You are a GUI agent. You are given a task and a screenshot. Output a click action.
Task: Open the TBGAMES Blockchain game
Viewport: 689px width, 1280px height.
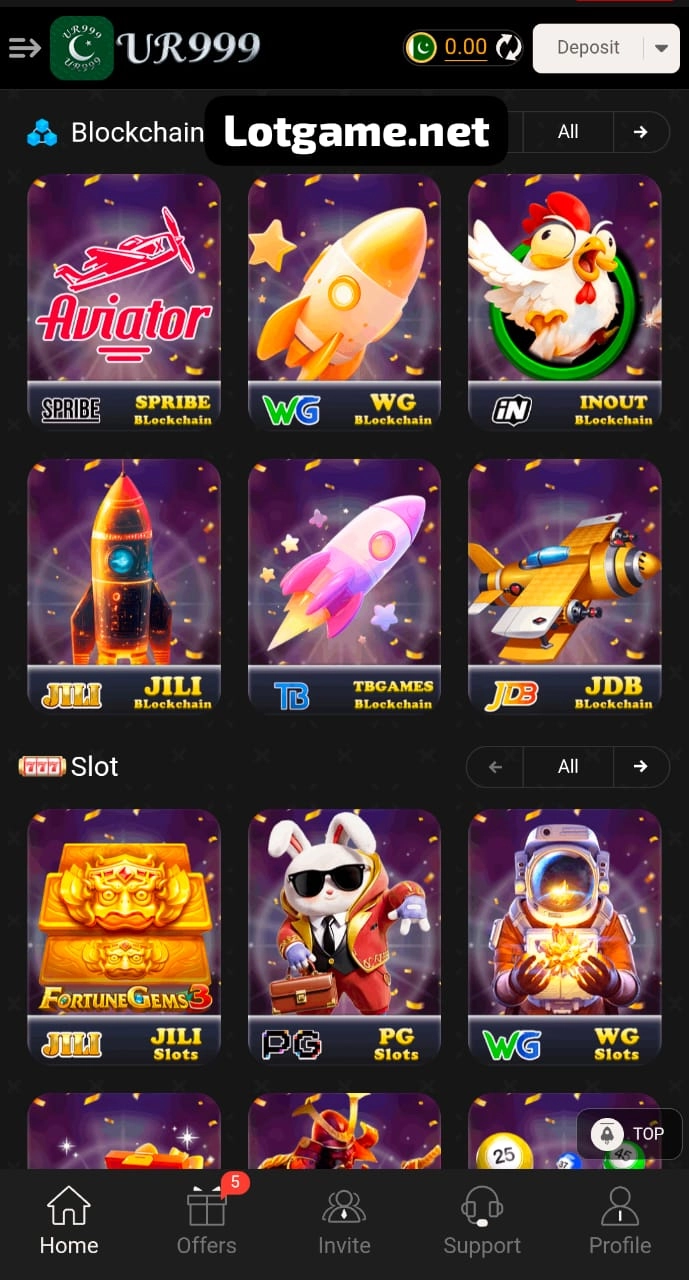[x=344, y=585]
